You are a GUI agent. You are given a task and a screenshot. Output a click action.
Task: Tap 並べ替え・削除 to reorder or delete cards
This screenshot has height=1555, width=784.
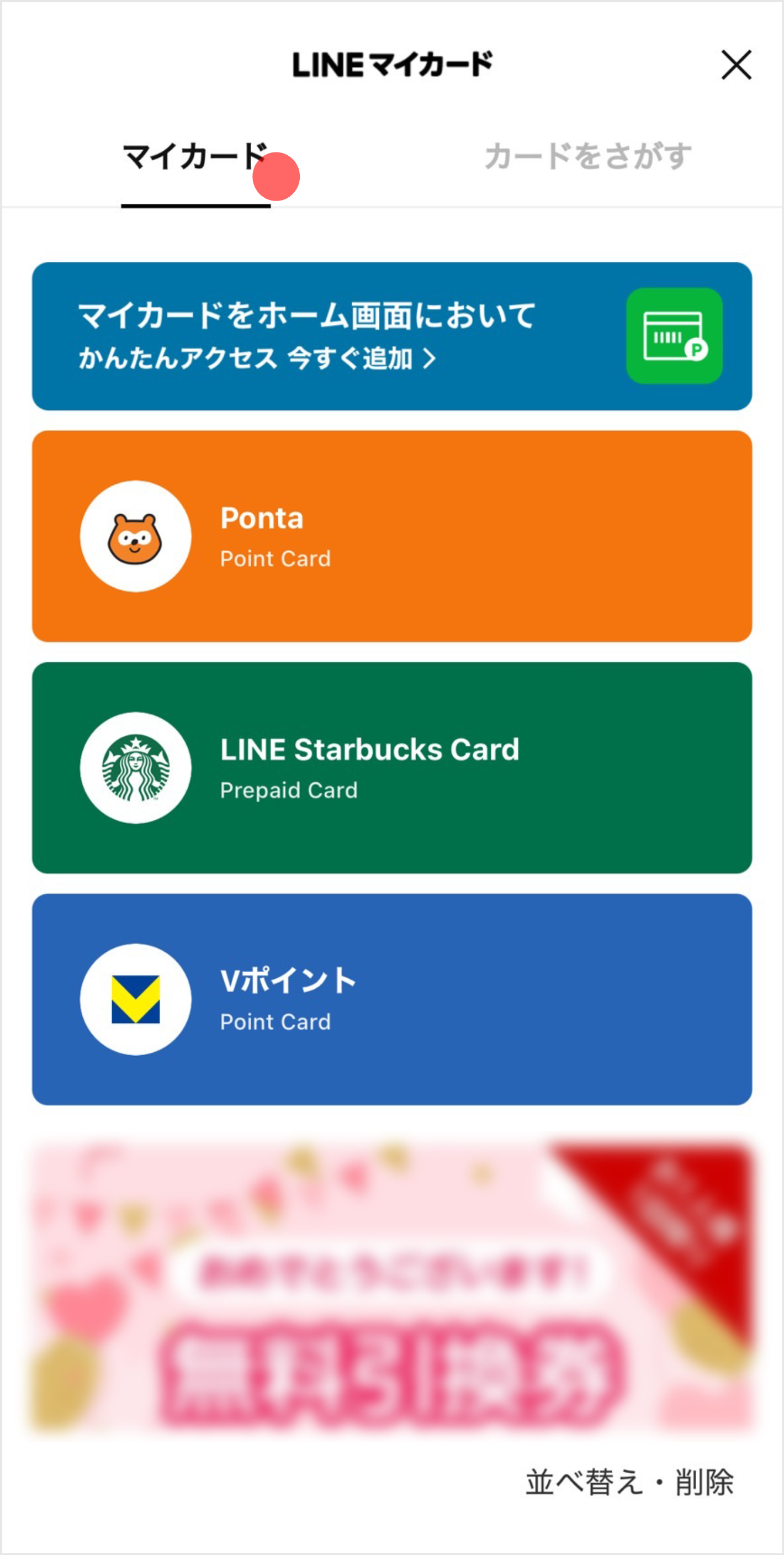click(x=629, y=1483)
